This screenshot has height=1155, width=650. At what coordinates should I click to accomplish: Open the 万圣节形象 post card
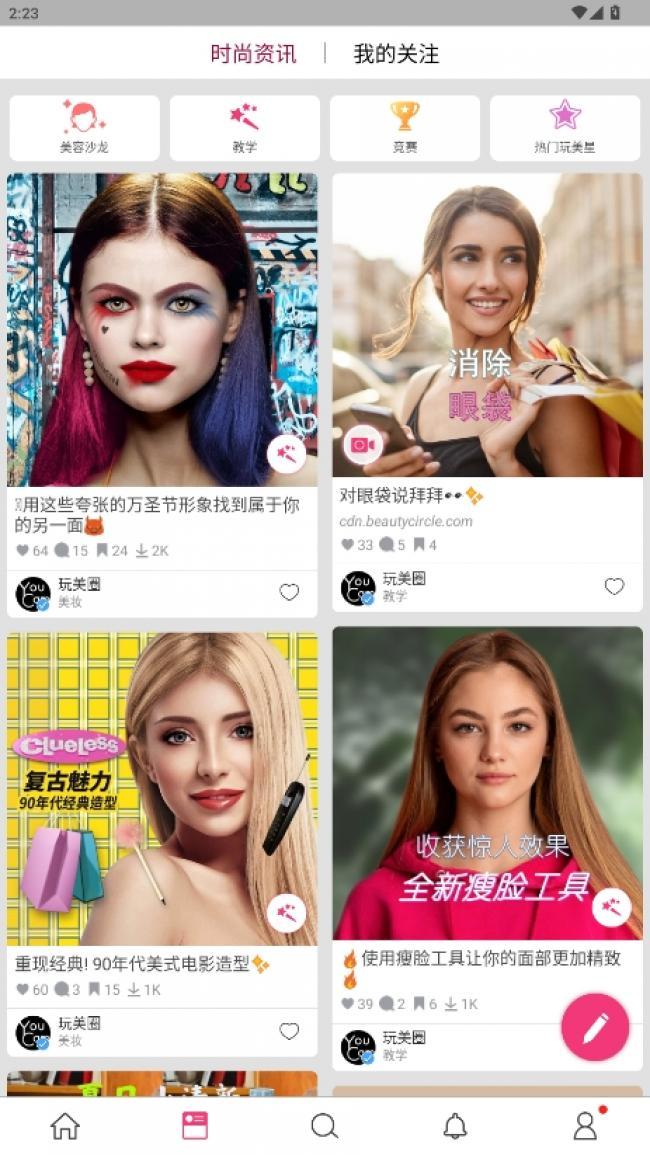[x=162, y=330]
